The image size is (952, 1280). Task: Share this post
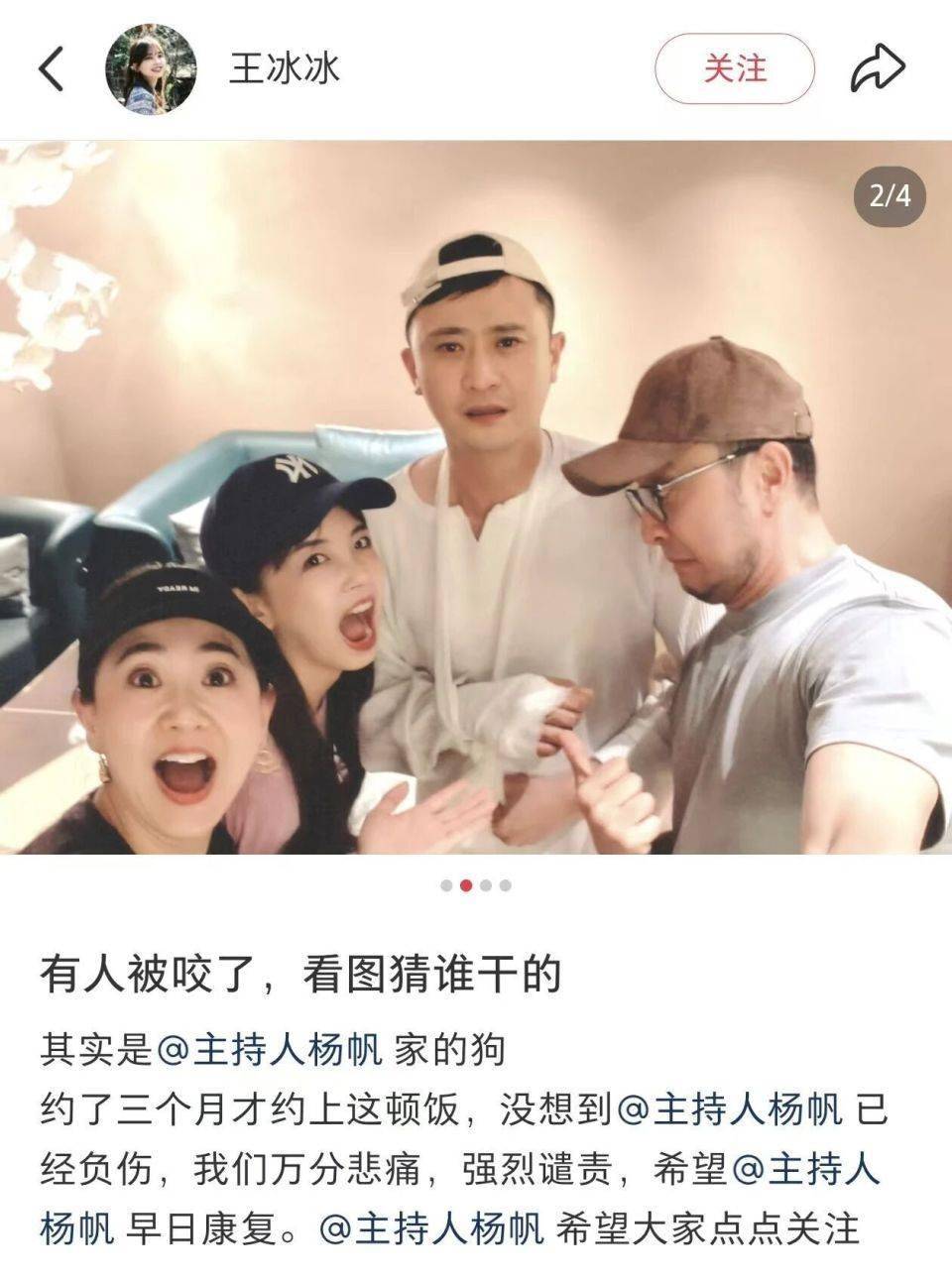[878, 68]
